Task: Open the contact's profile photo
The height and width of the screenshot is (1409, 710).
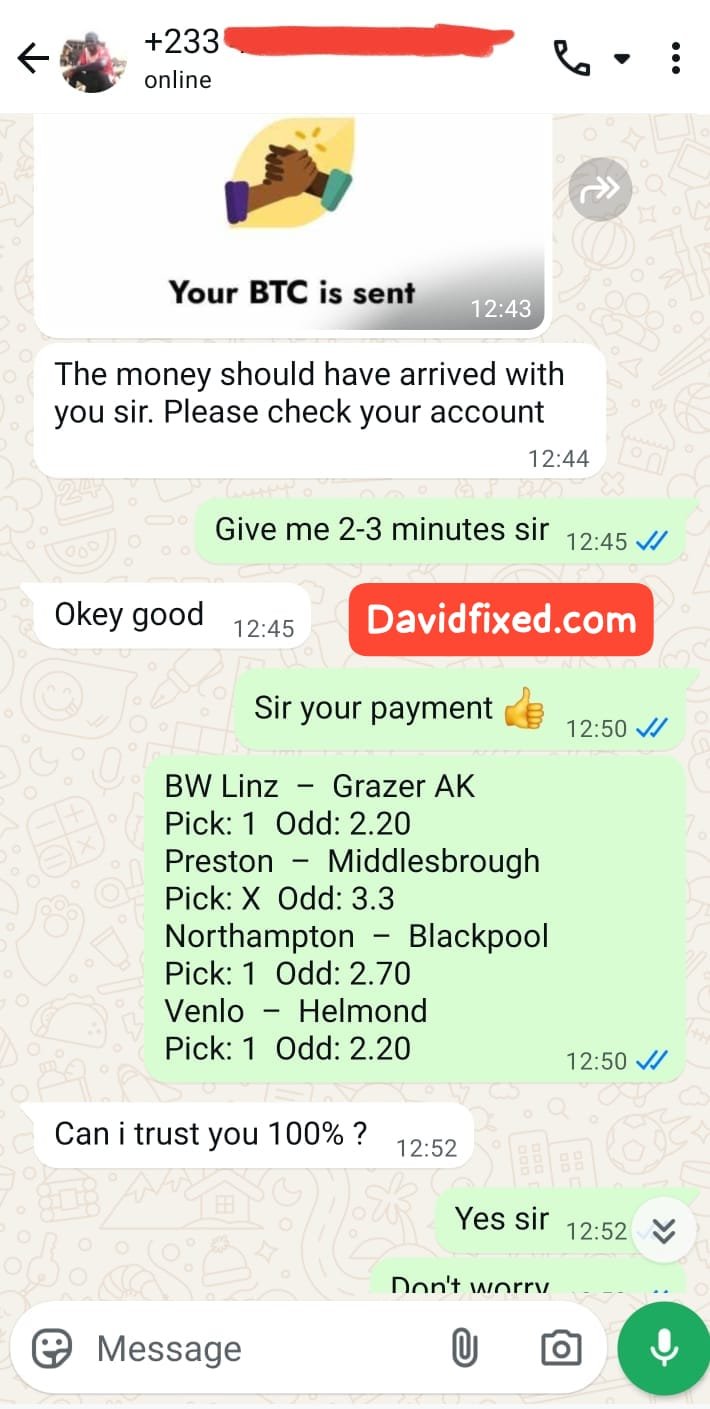Action: coord(94,60)
